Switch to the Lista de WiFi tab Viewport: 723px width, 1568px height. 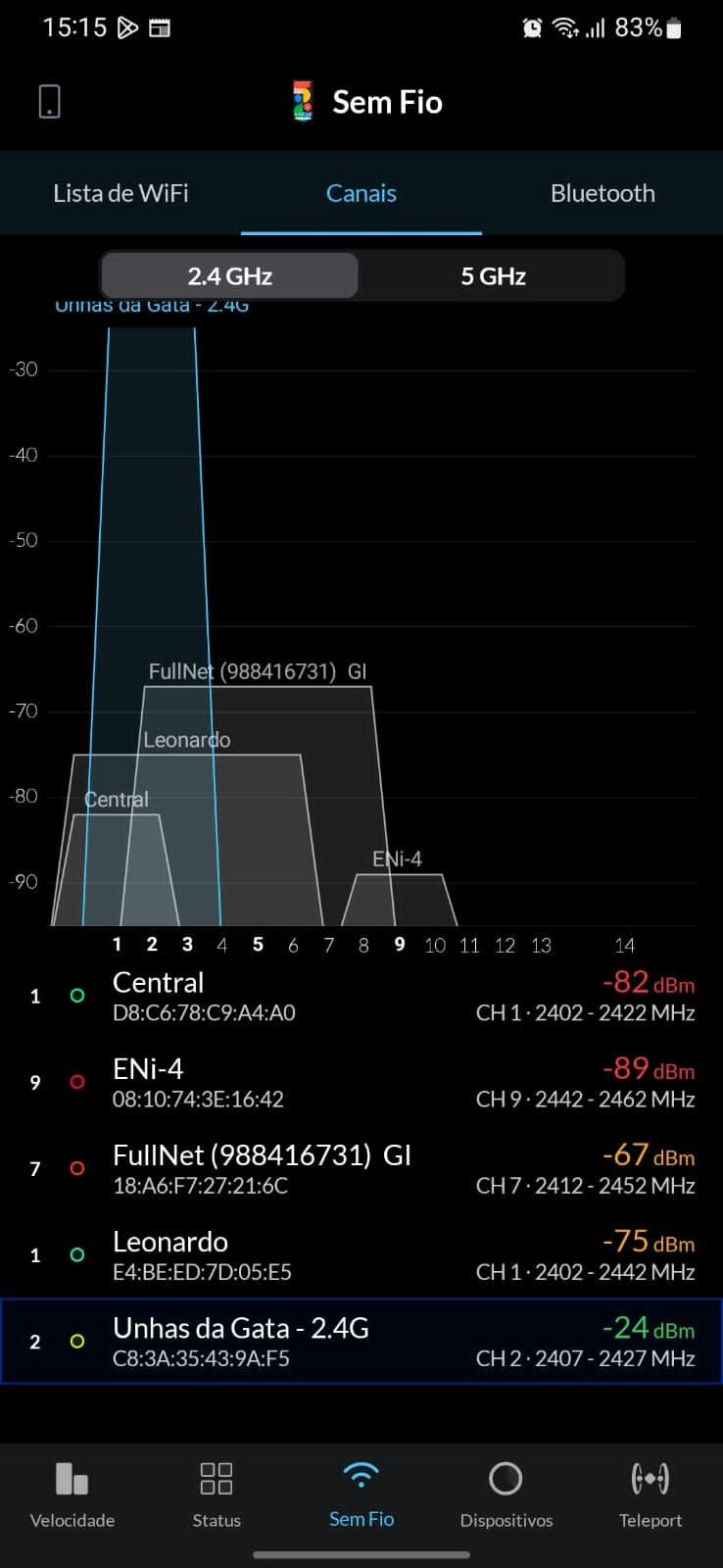click(120, 193)
